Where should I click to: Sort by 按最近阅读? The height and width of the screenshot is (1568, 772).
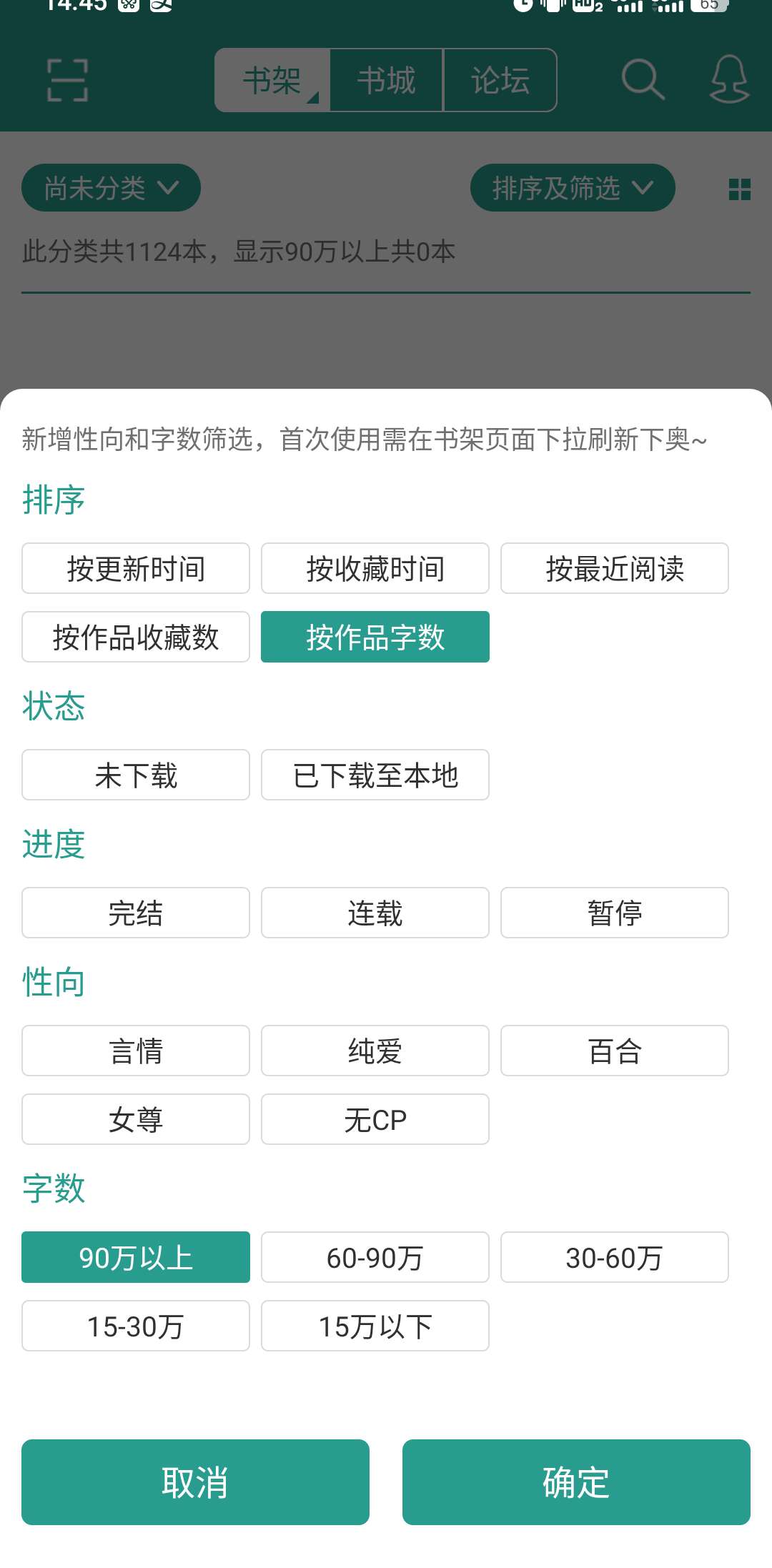coord(615,568)
